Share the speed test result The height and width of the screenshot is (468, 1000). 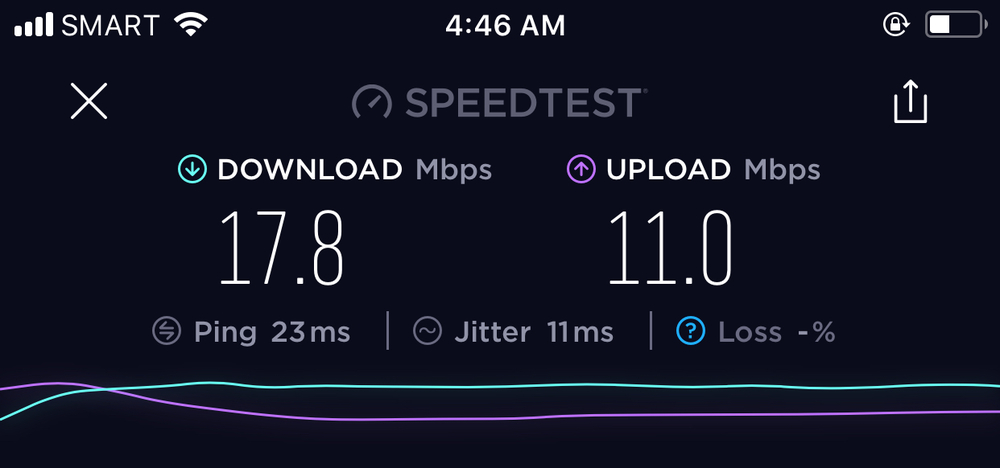[x=910, y=102]
